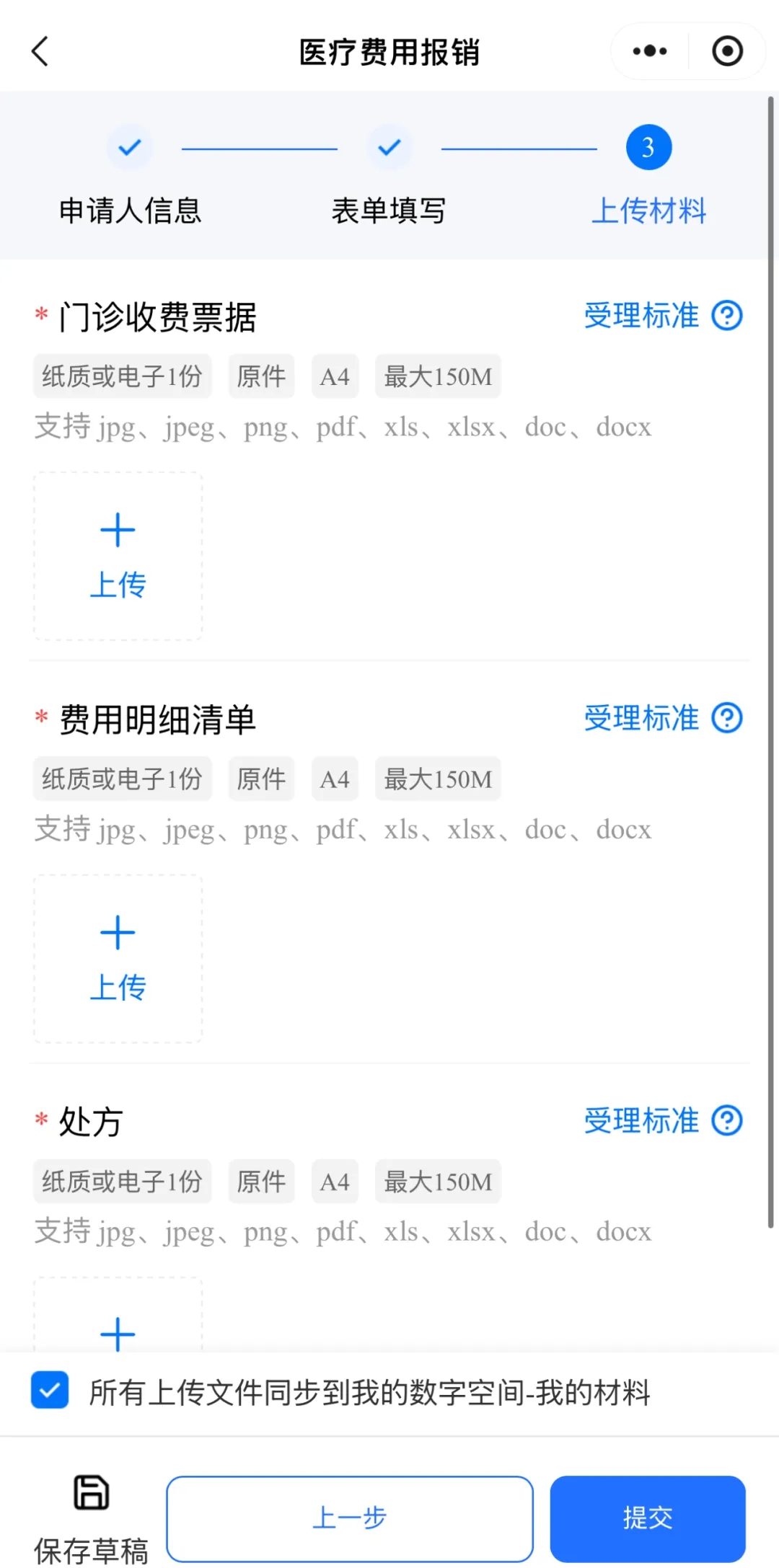Open the mini program three-dot menu
Screen dimensions: 779x1568
(649, 51)
